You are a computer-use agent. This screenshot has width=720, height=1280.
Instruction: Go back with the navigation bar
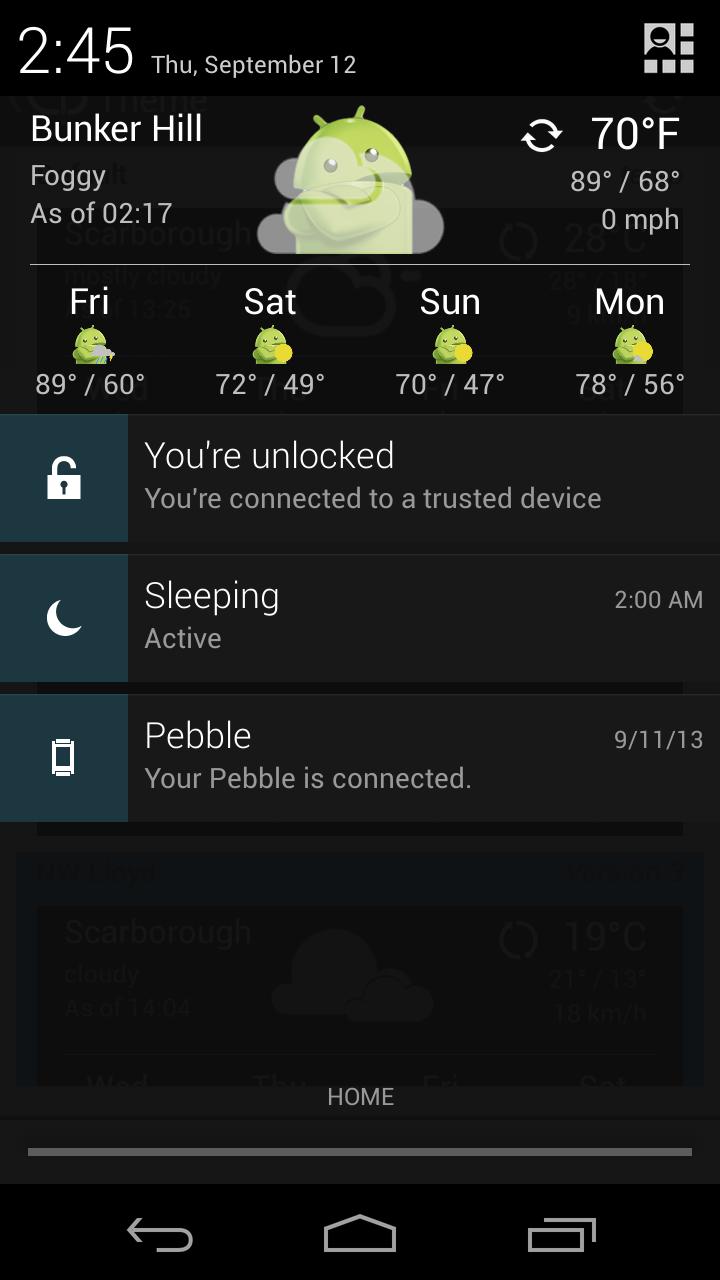point(160,1235)
